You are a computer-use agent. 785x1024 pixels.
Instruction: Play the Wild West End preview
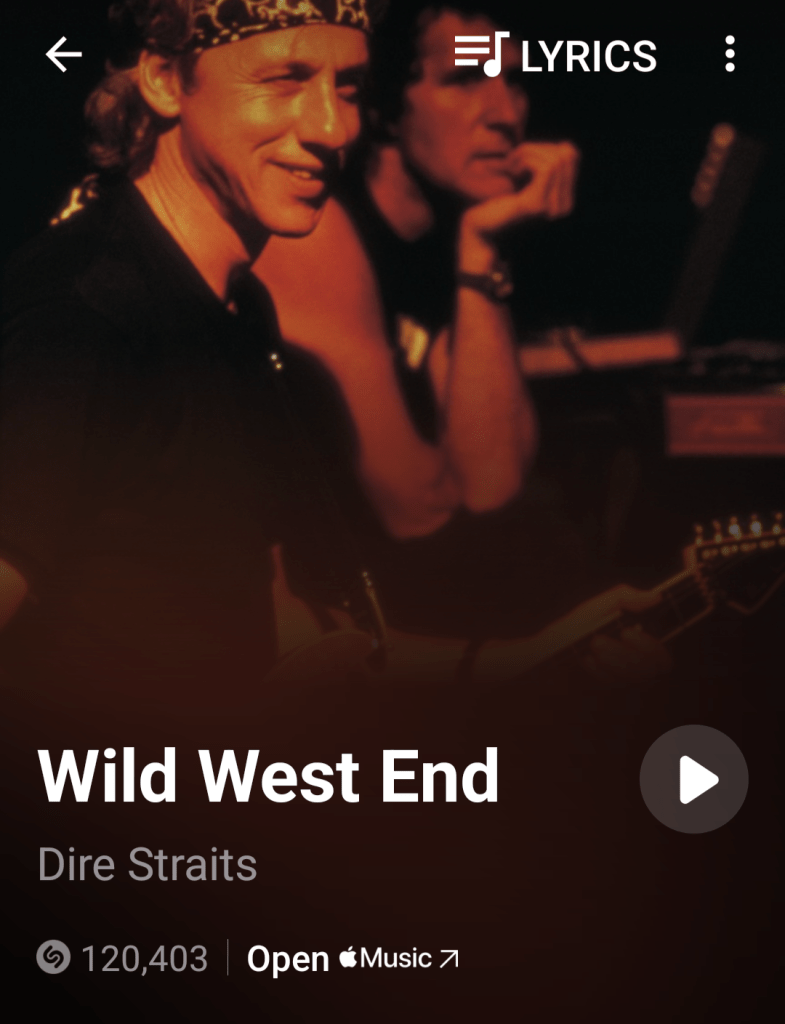pyautogui.click(x=694, y=779)
